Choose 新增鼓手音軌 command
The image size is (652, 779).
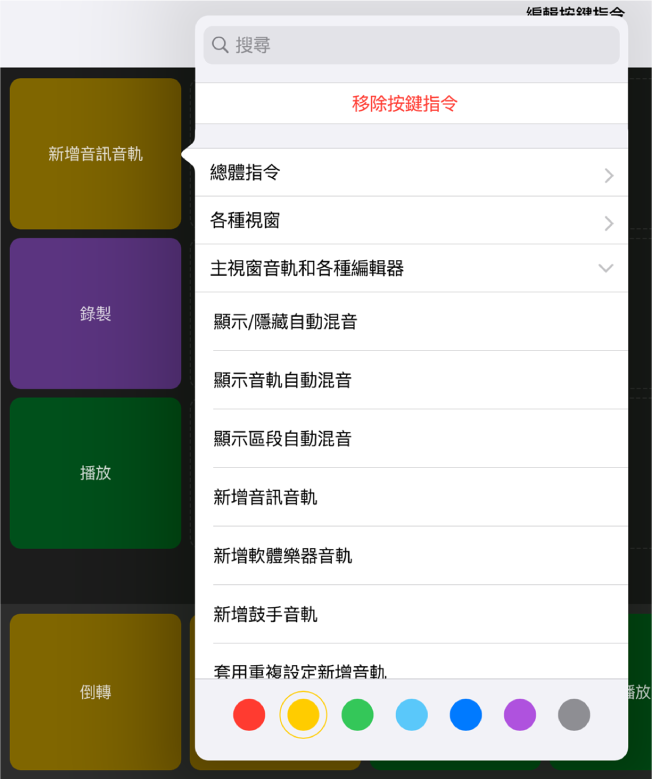(411, 614)
